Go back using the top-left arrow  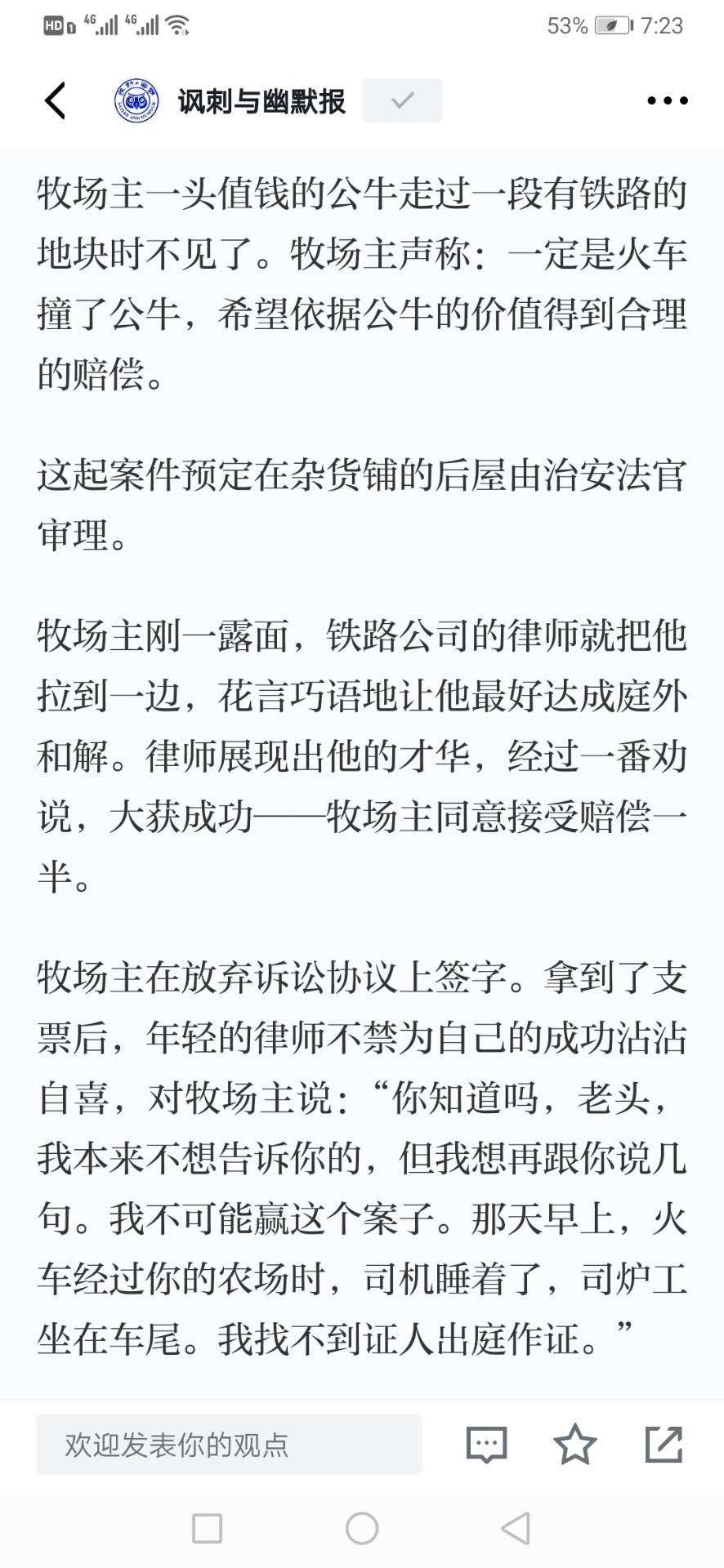point(55,100)
